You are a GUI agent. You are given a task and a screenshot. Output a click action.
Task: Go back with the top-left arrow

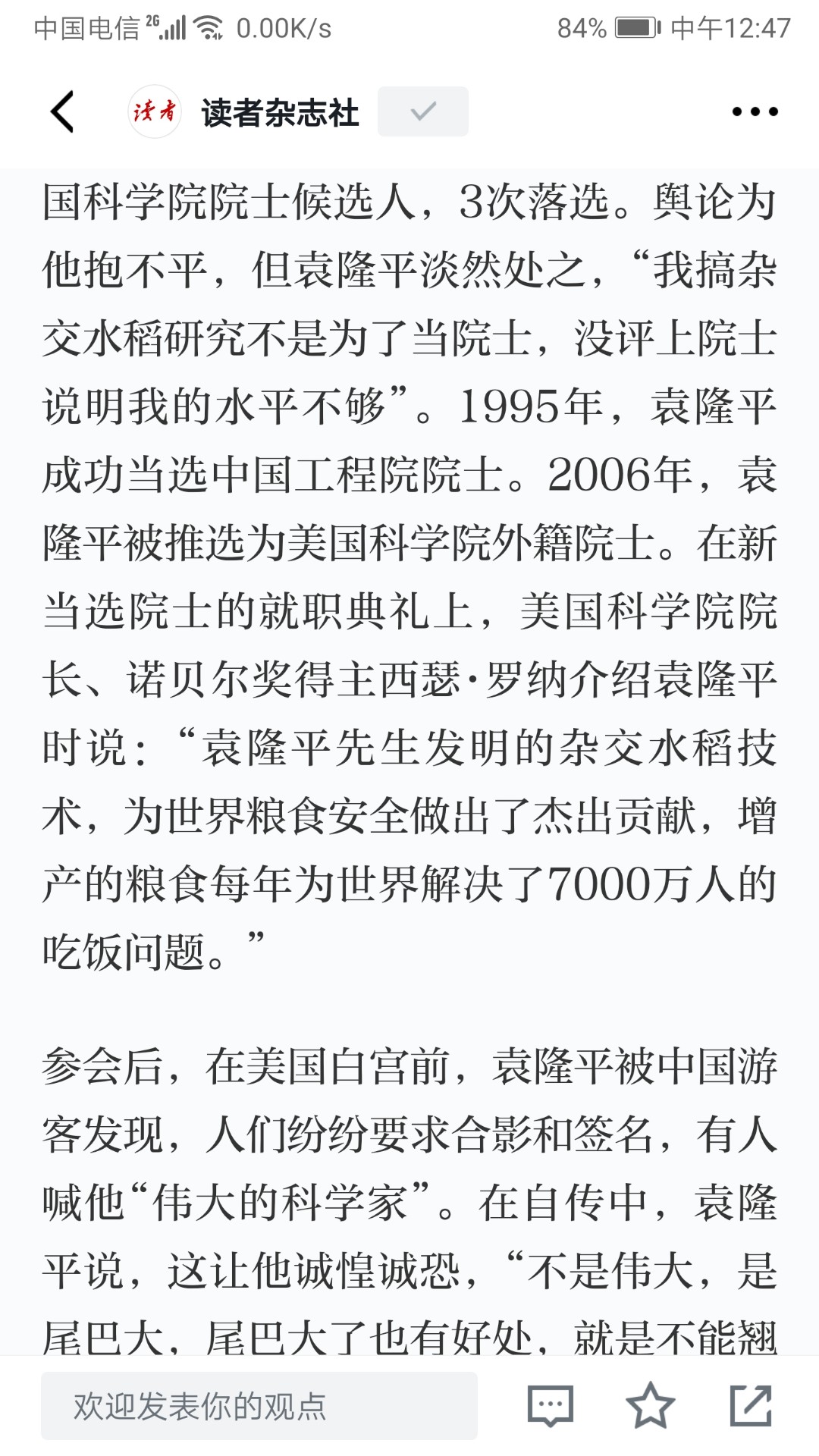coord(62,112)
